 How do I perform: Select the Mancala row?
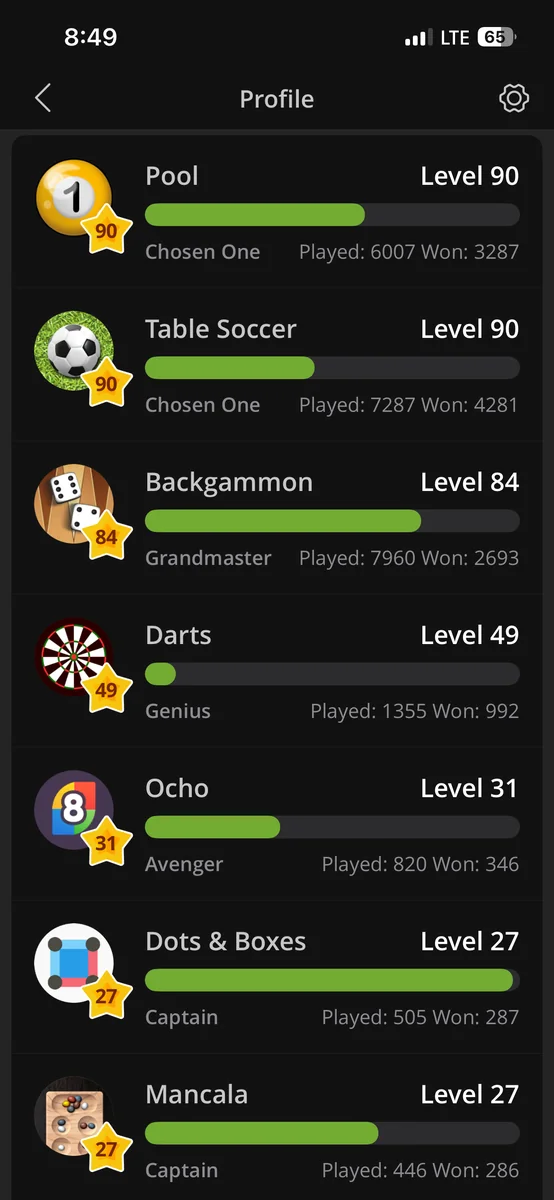click(277, 1128)
